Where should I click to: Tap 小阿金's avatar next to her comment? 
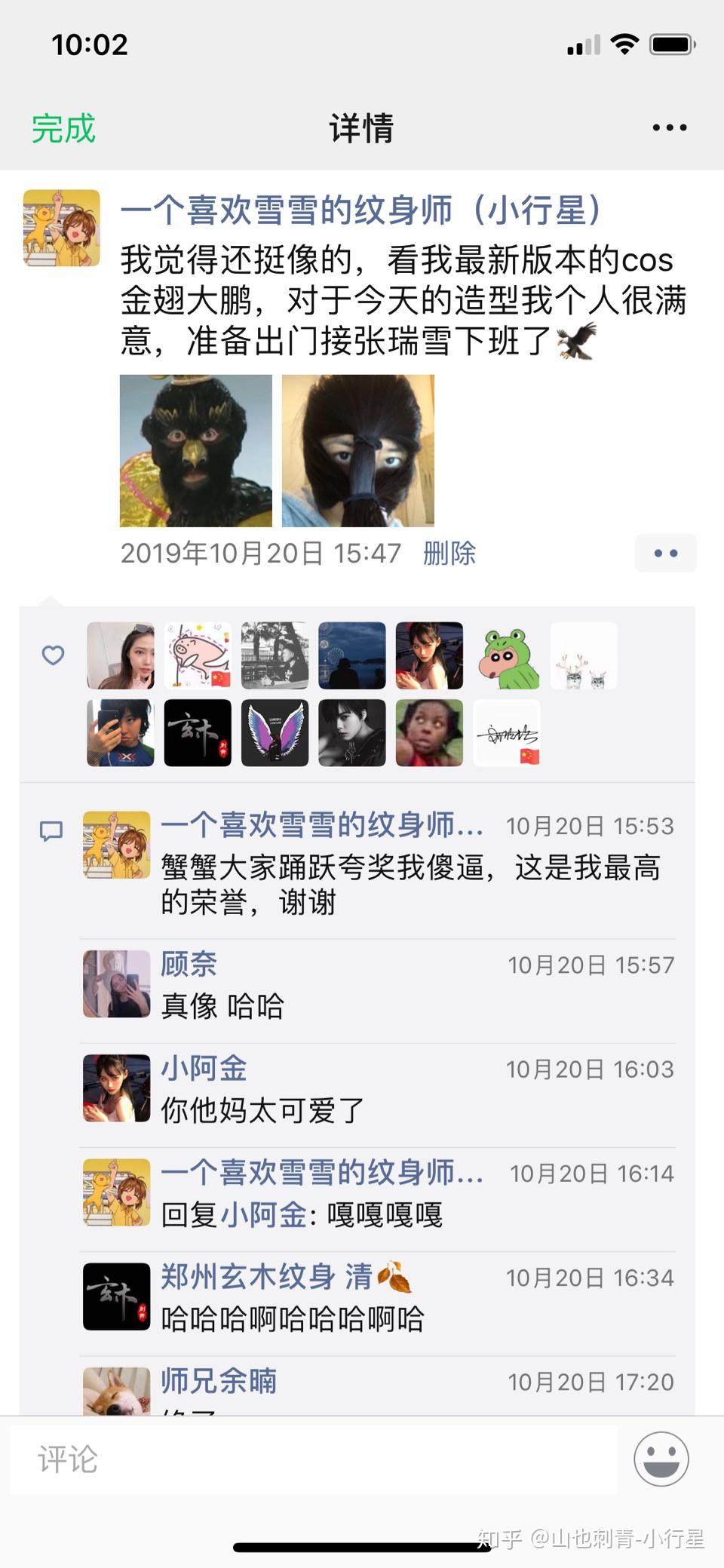(115, 1088)
